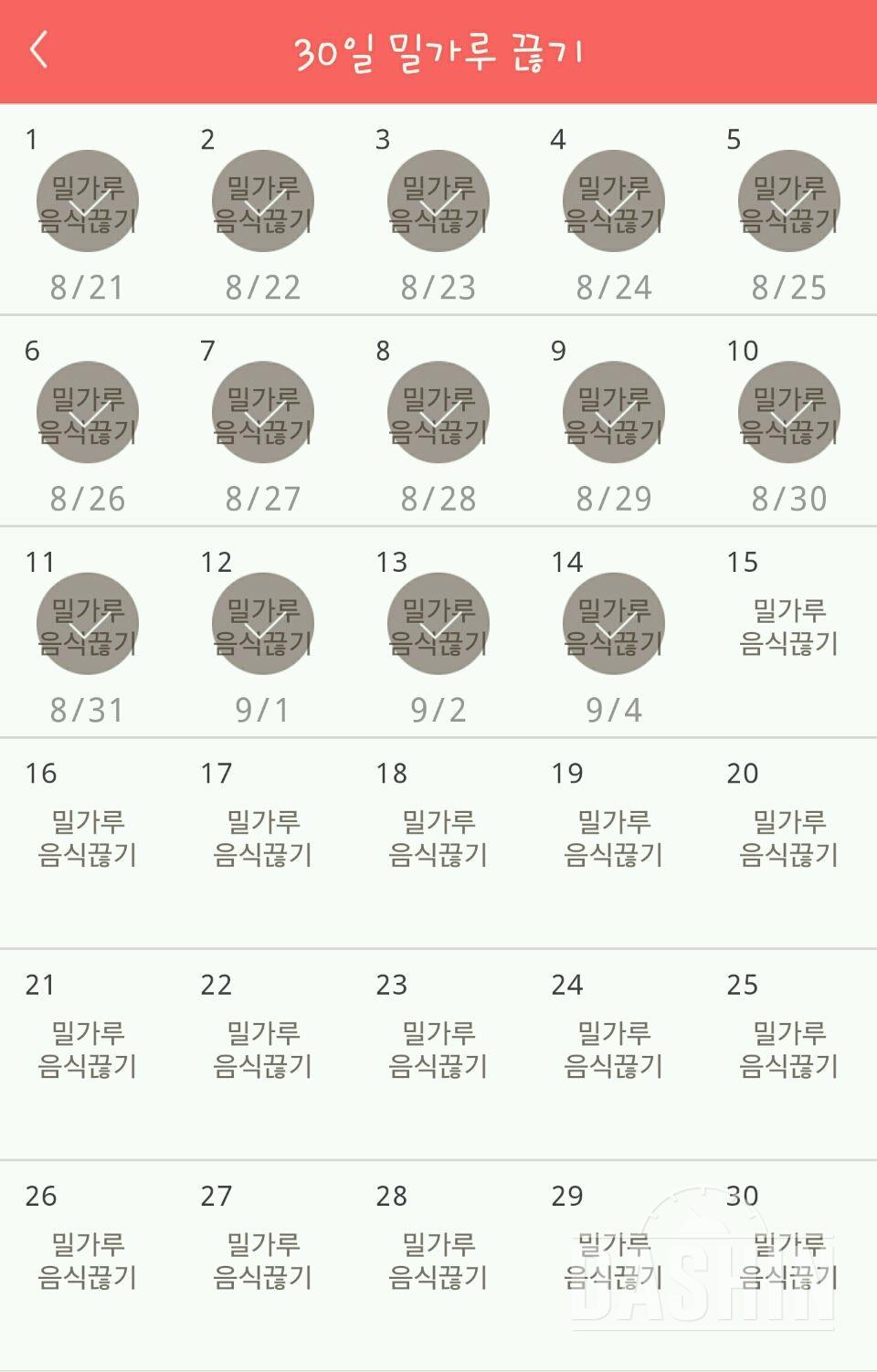Viewport: 877px width, 1372px height.
Task: Open day 10 completed on 8/30
Action: coord(788,413)
